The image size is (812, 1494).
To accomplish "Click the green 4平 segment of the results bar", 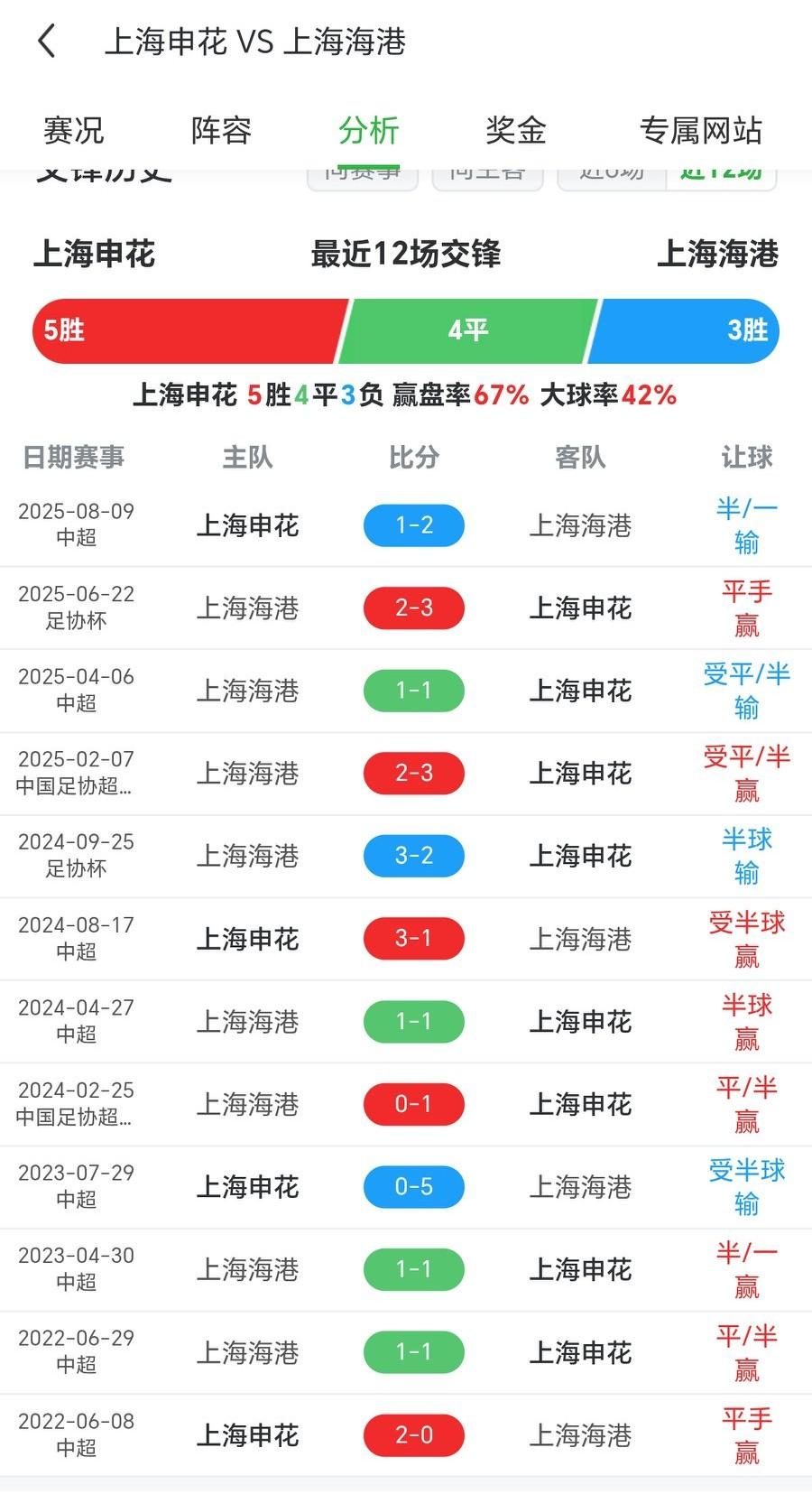I will [466, 330].
